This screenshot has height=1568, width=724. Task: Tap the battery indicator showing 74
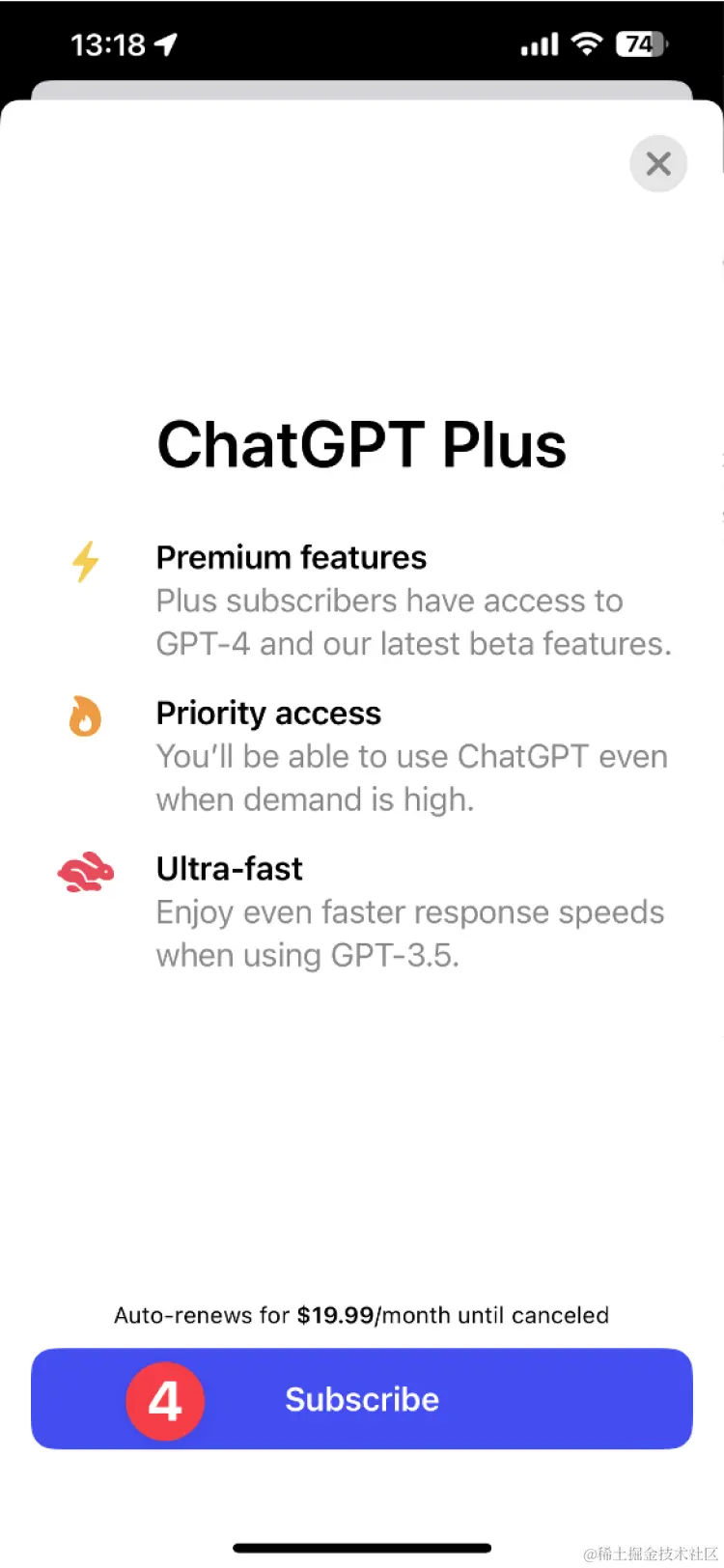point(639,43)
